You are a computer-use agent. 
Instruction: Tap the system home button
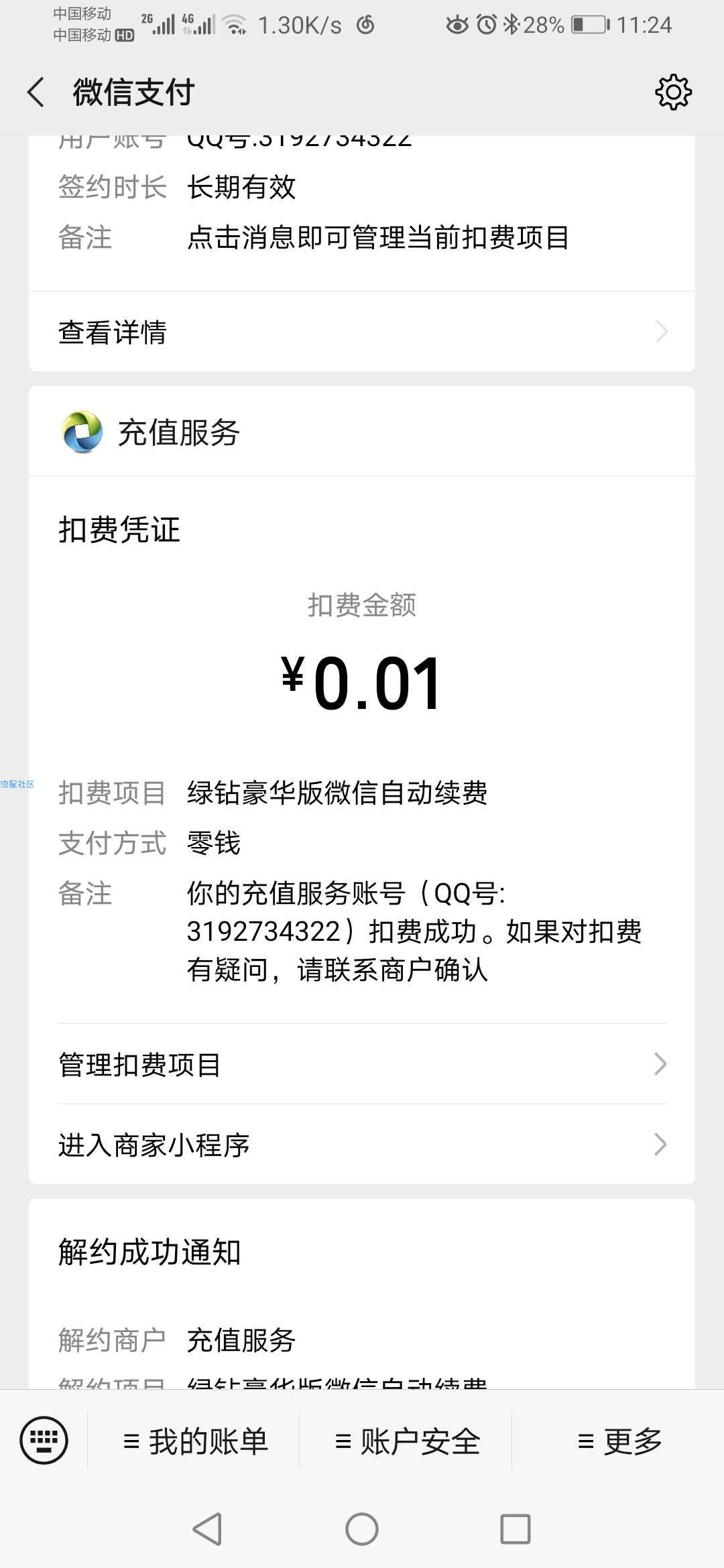pyautogui.click(x=362, y=1529)
